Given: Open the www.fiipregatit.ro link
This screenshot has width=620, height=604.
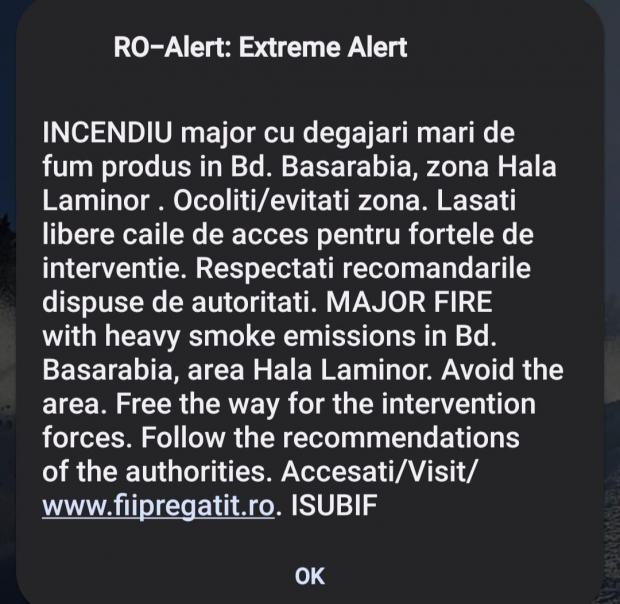Looking at the screenshot, I should pos(158,505).
